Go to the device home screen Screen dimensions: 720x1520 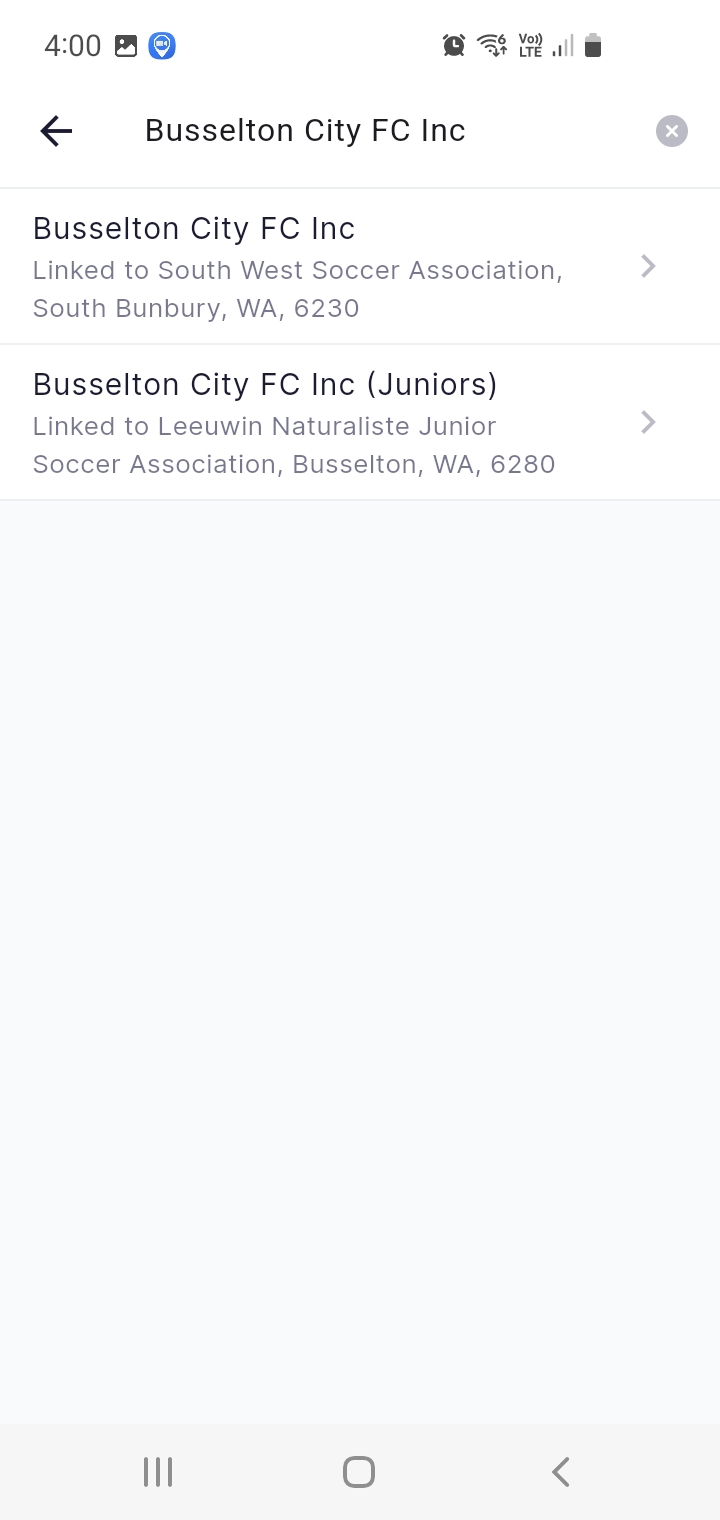click(x=359, y=1472)
